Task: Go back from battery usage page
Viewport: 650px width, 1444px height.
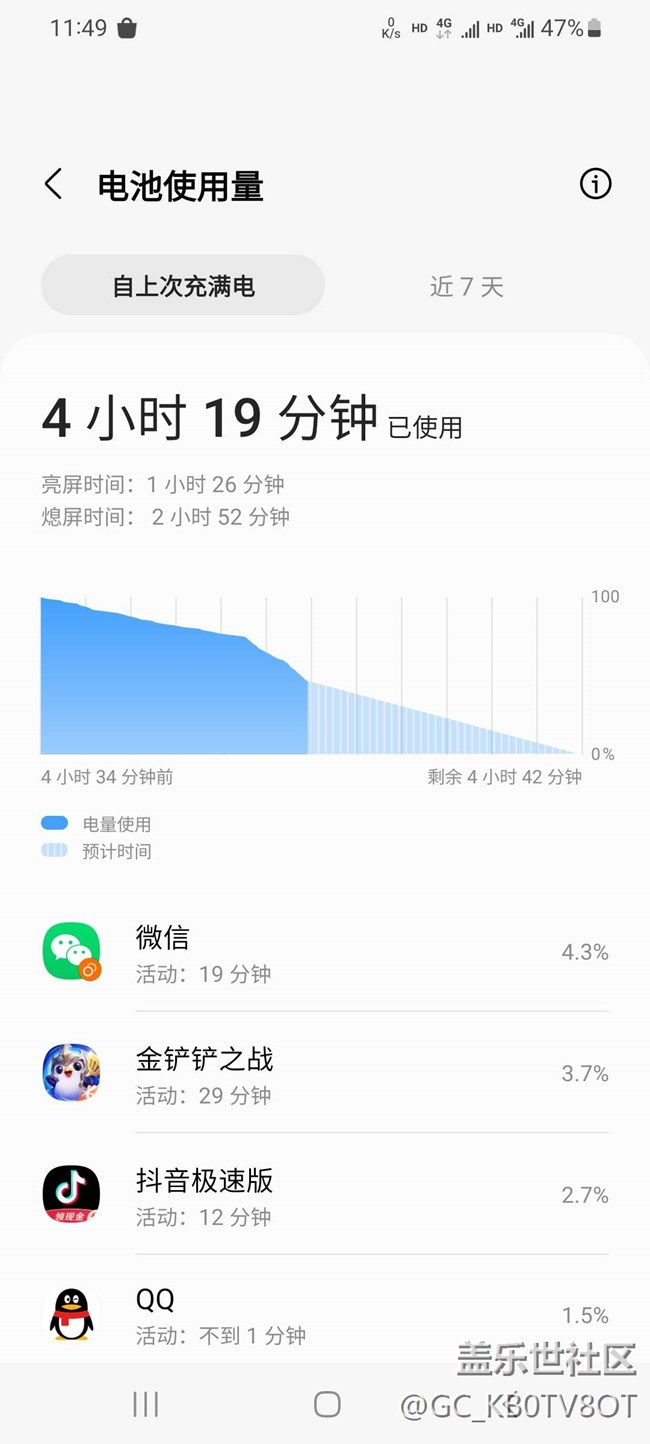Action: pos(54,185)
